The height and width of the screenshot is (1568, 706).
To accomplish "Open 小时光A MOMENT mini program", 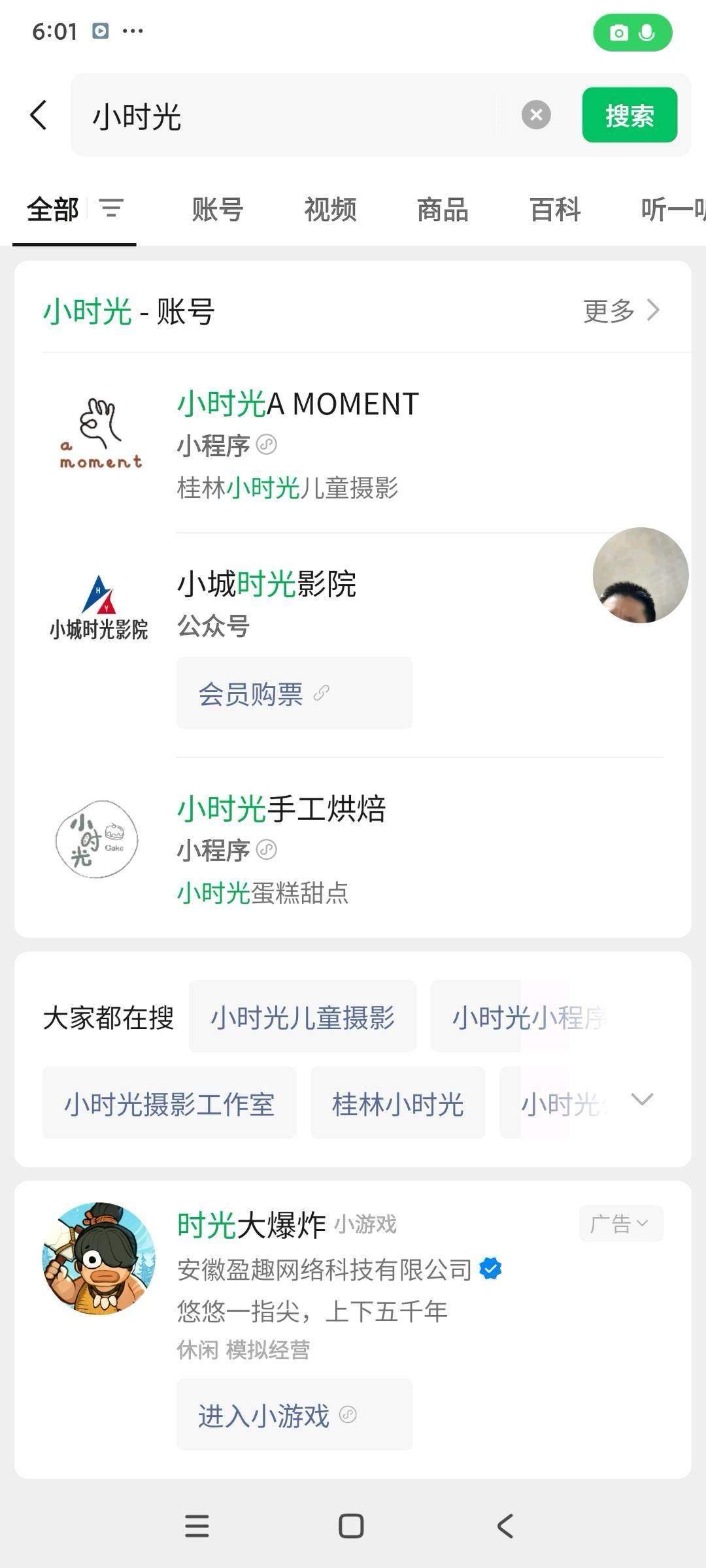I will (x=298, y=404).
